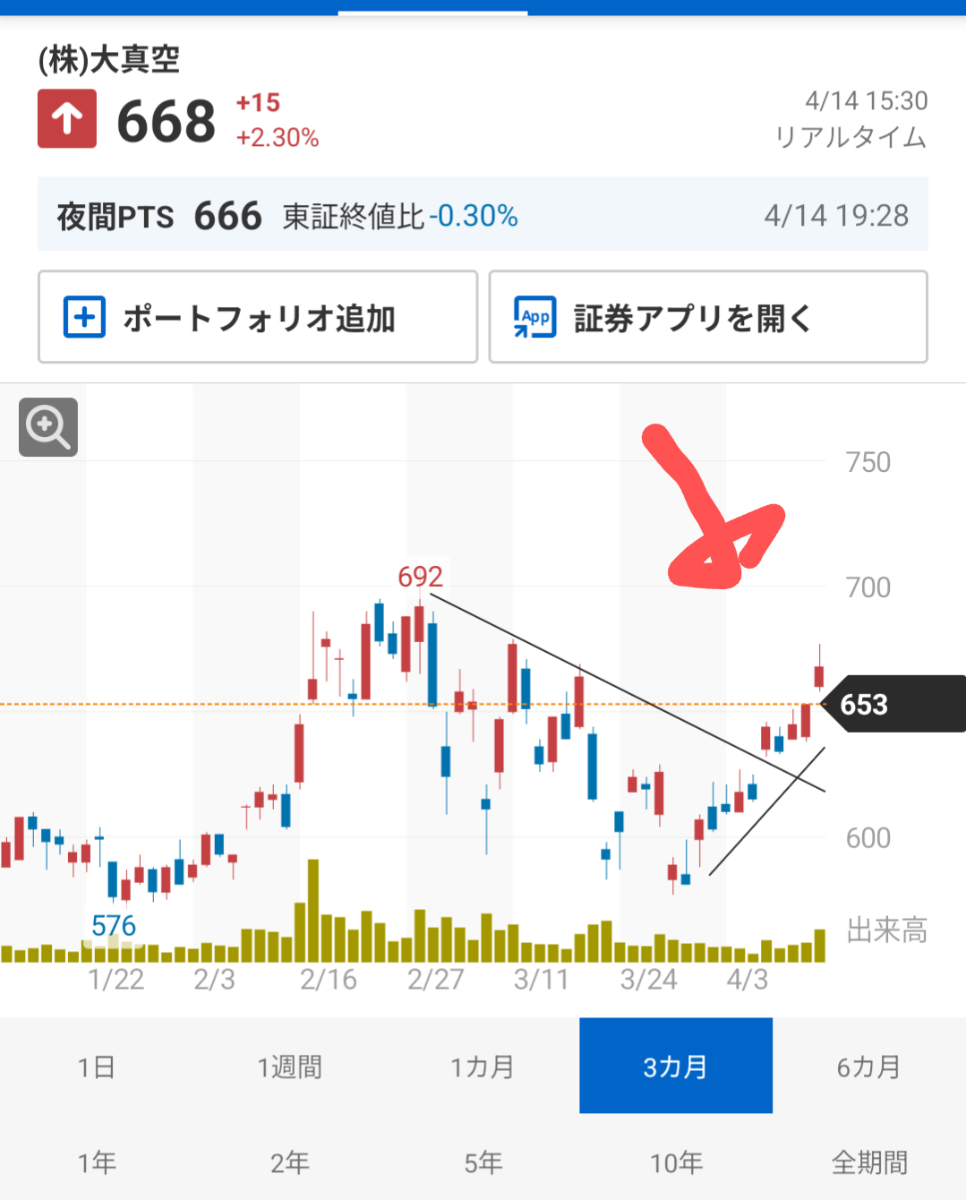966x1200 pixels.
Task: Click the highlighted 3カ月 tab
Action: [x=676, y=1066]
